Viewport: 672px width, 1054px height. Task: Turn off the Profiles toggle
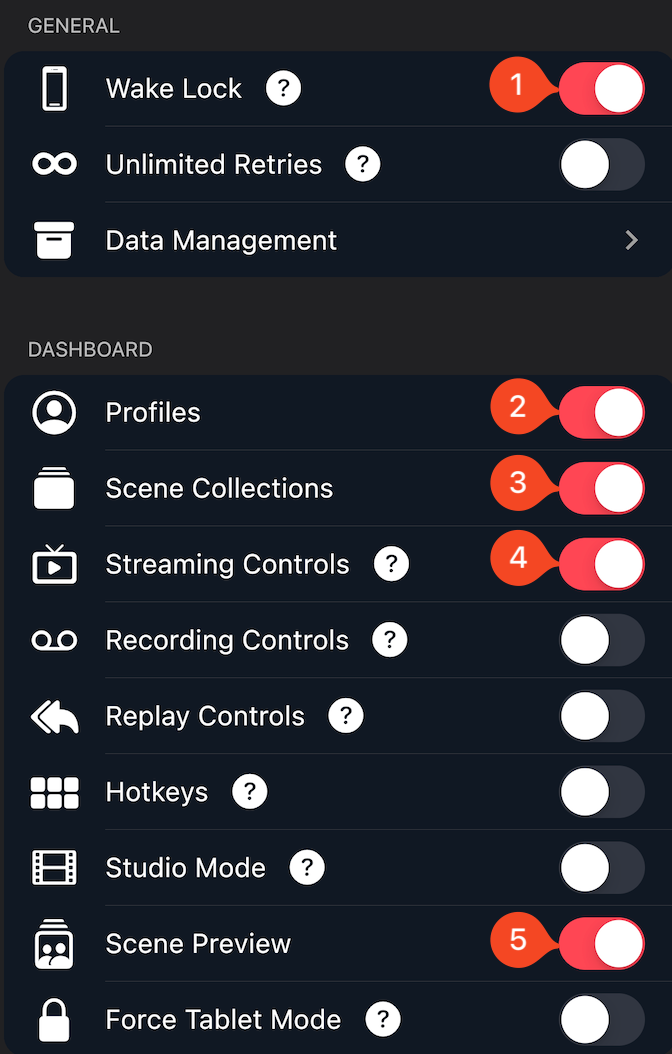601,412
